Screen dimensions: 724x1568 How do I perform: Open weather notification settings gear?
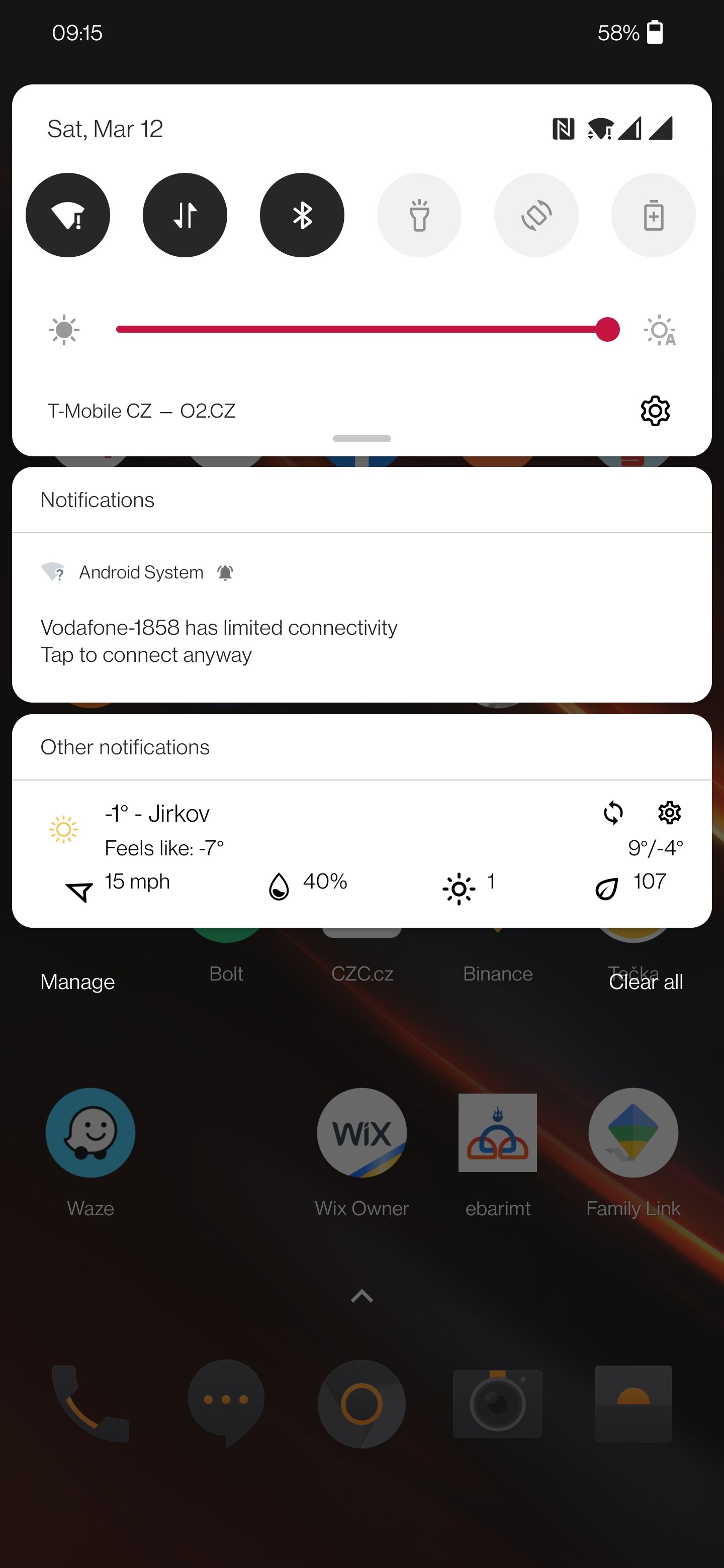669,813
